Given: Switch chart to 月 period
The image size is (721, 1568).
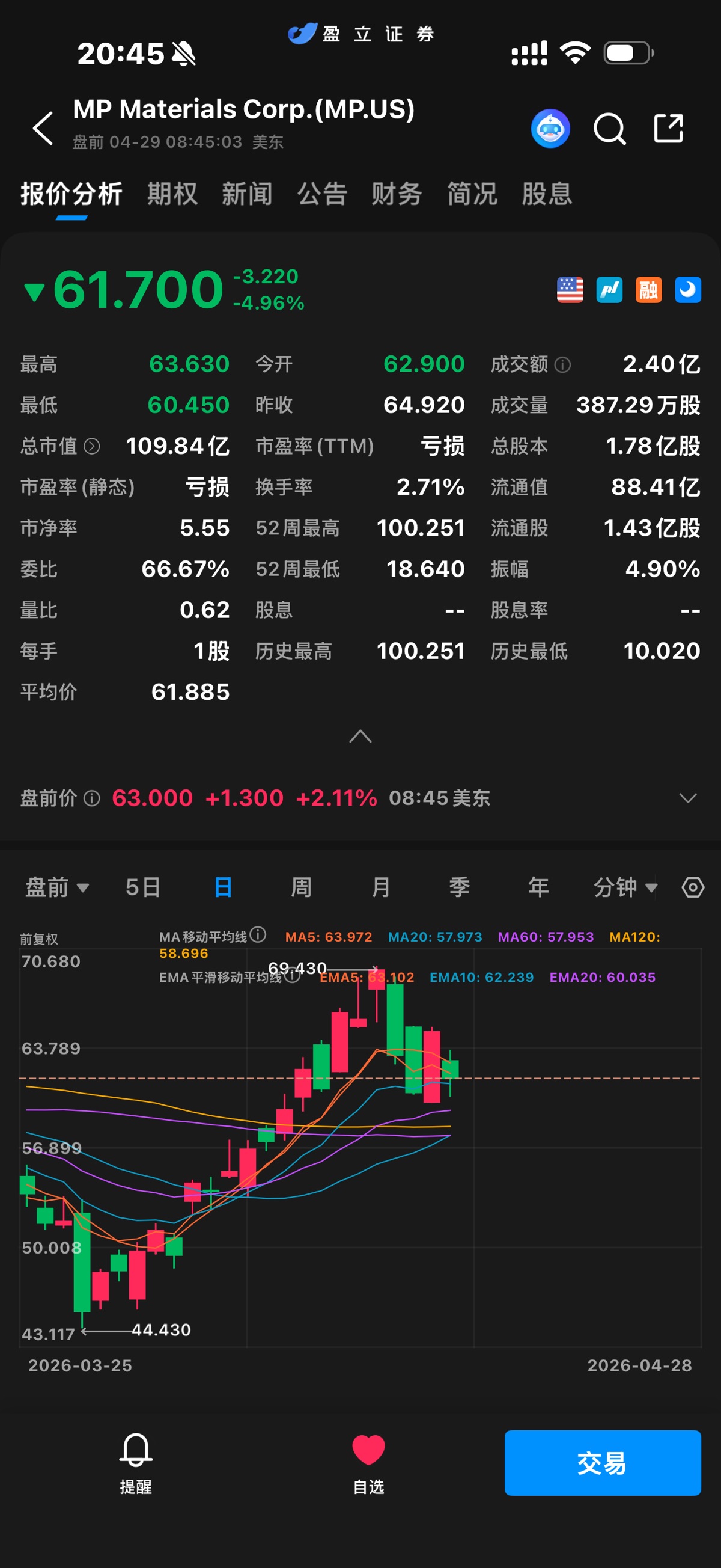Looking at the screenshot, I should click(x=380, y=887).
